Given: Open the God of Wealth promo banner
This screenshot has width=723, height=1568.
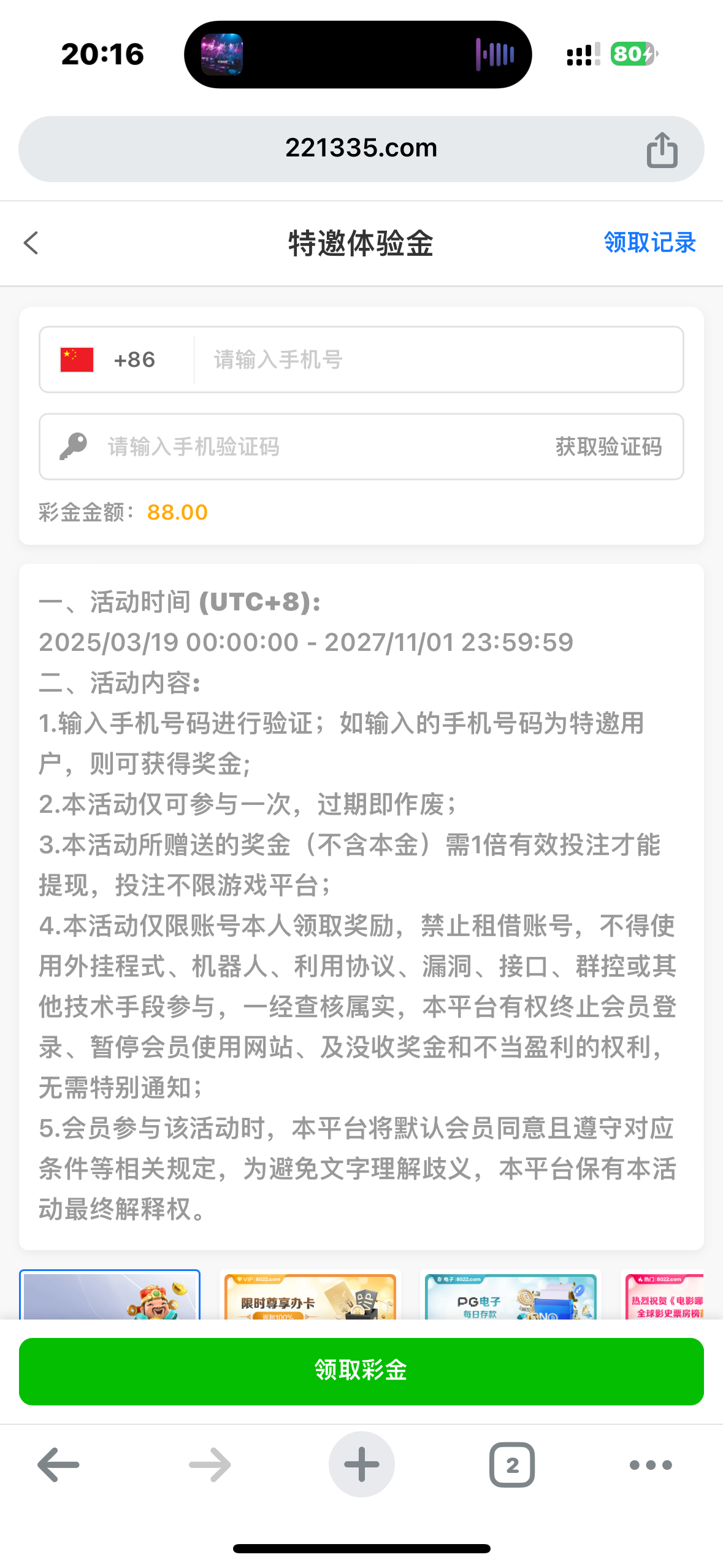Looking at the screenshot, I should (x=110, y=1296).
